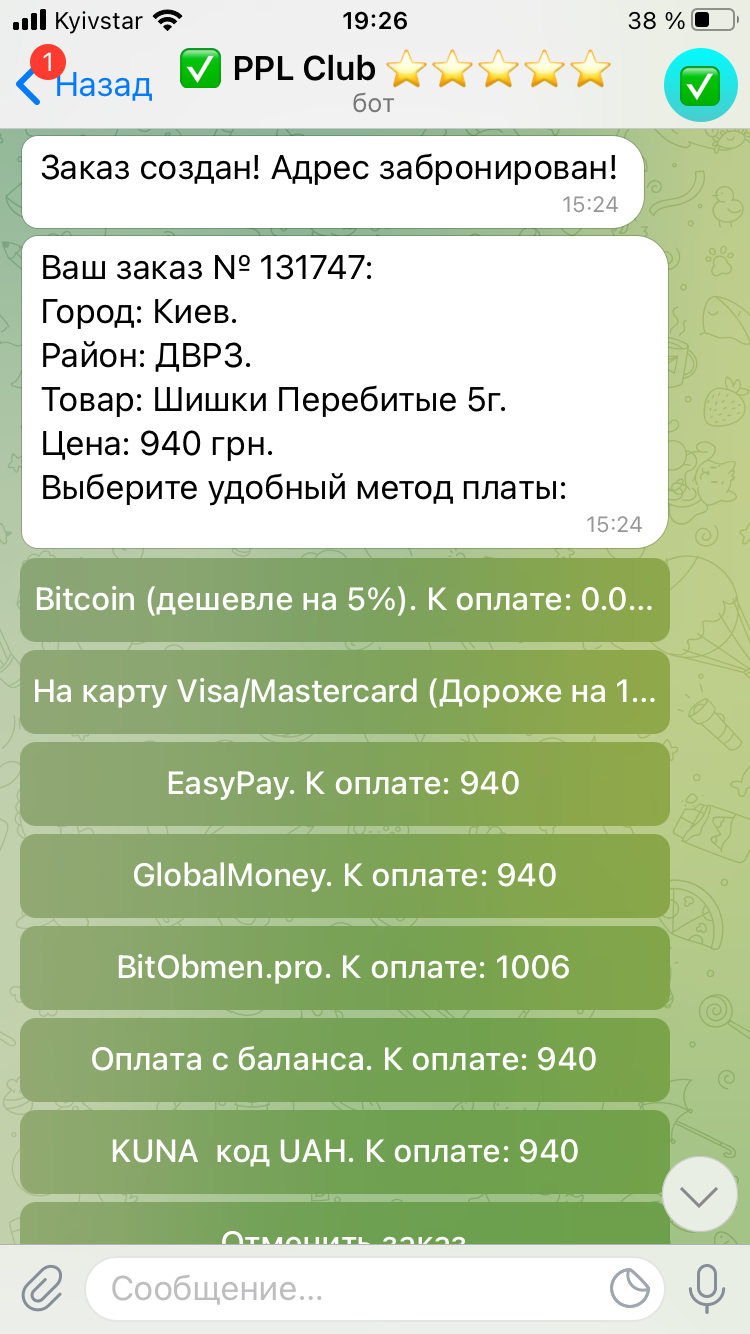Select the Bitcoin payment option
750x1334 pixels.
344,600
